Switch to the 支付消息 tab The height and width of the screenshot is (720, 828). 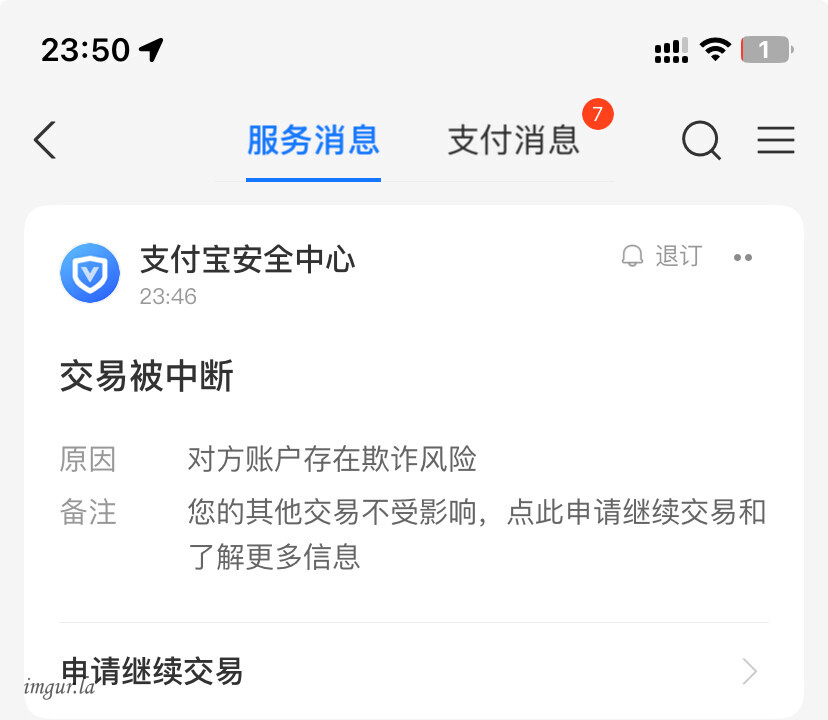click(513, 140)
